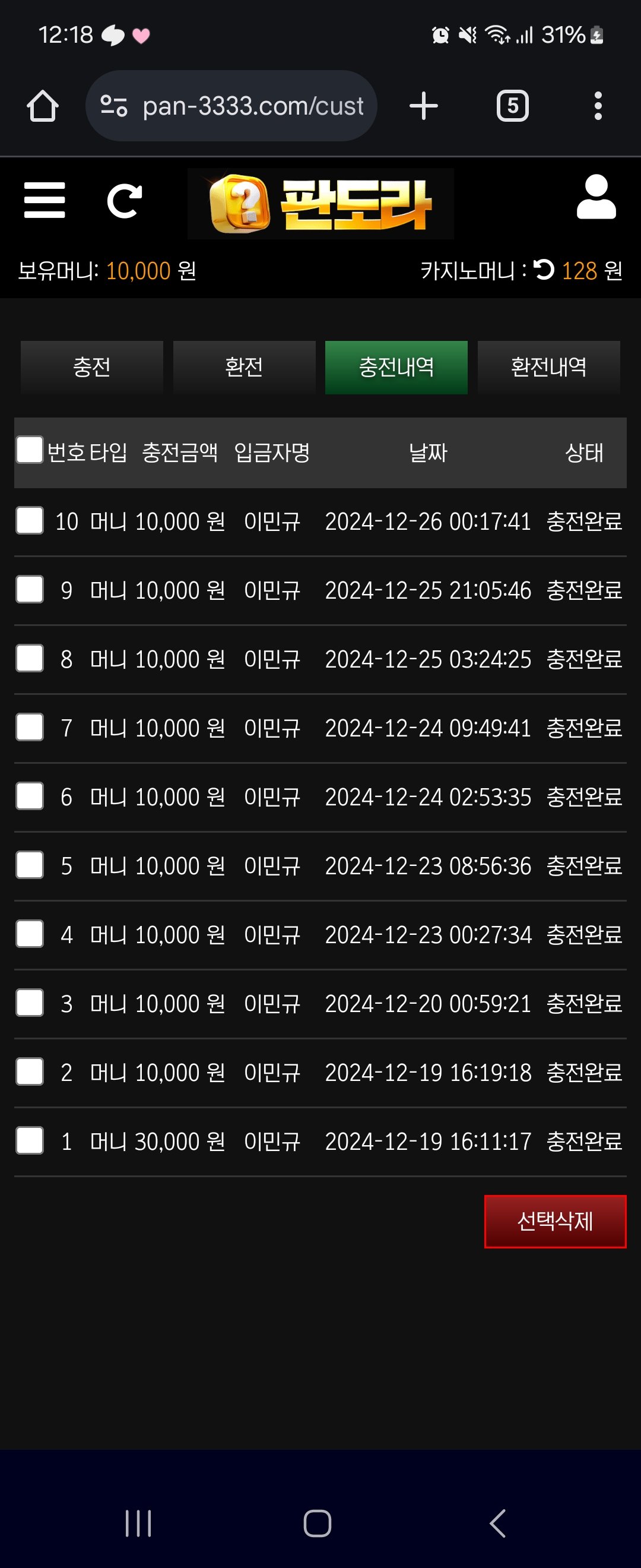Tap the 선택삭제 button
The height and width of the screenshot is (1568, 641).
pos(554,1221)
